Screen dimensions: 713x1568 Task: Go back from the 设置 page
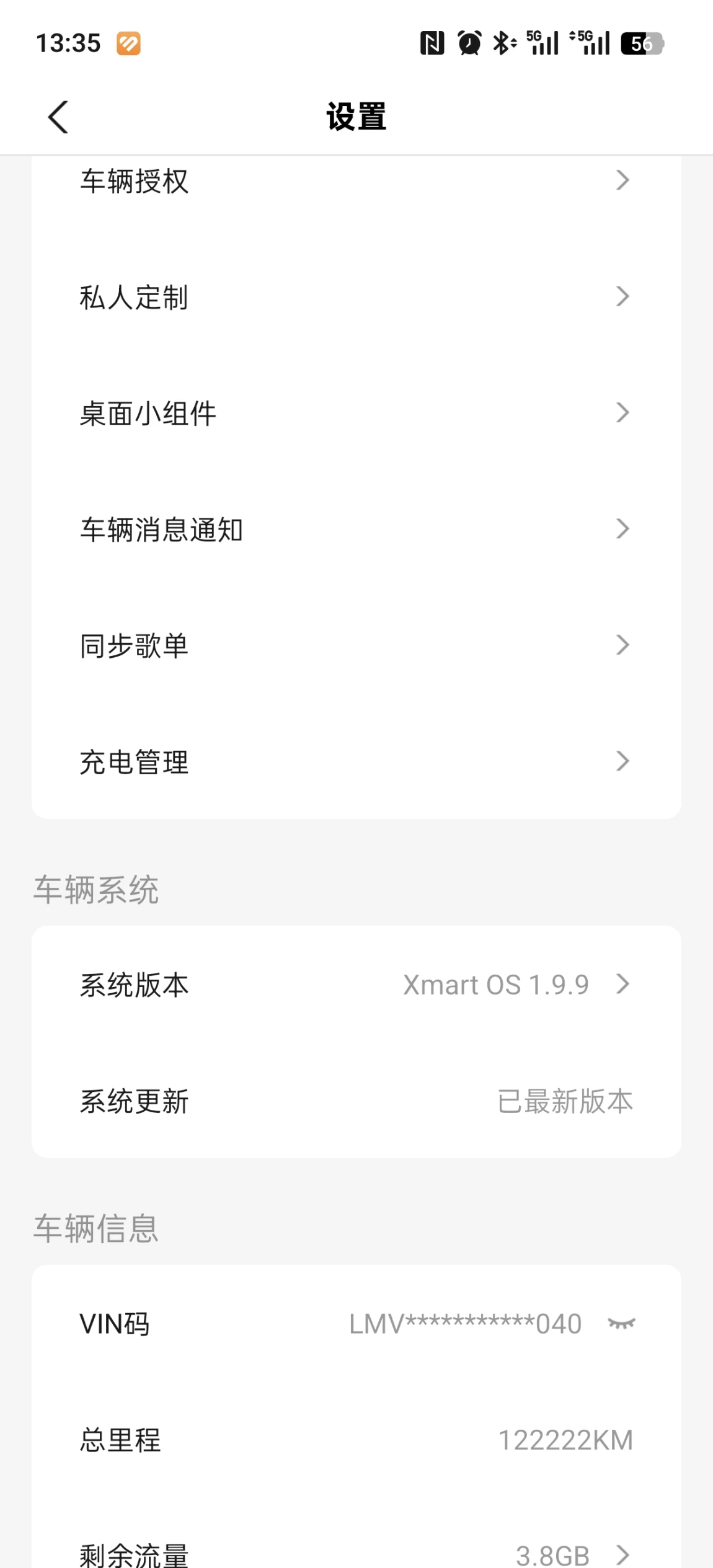58,117
